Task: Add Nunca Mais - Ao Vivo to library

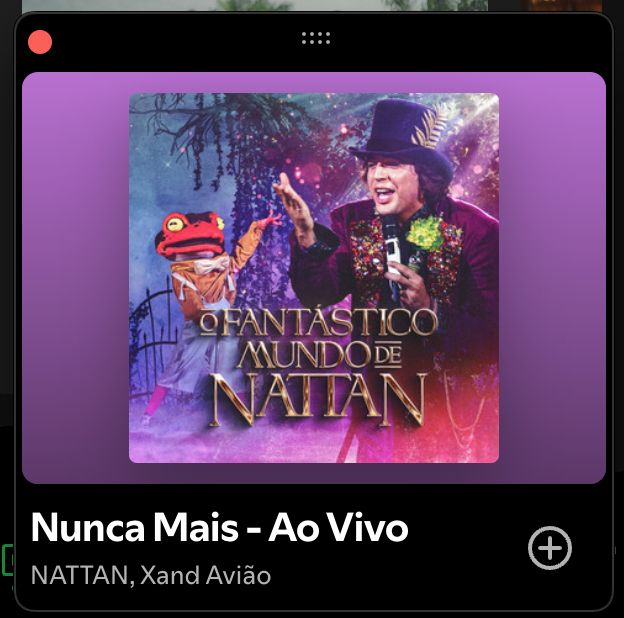Action: [549, 547]
